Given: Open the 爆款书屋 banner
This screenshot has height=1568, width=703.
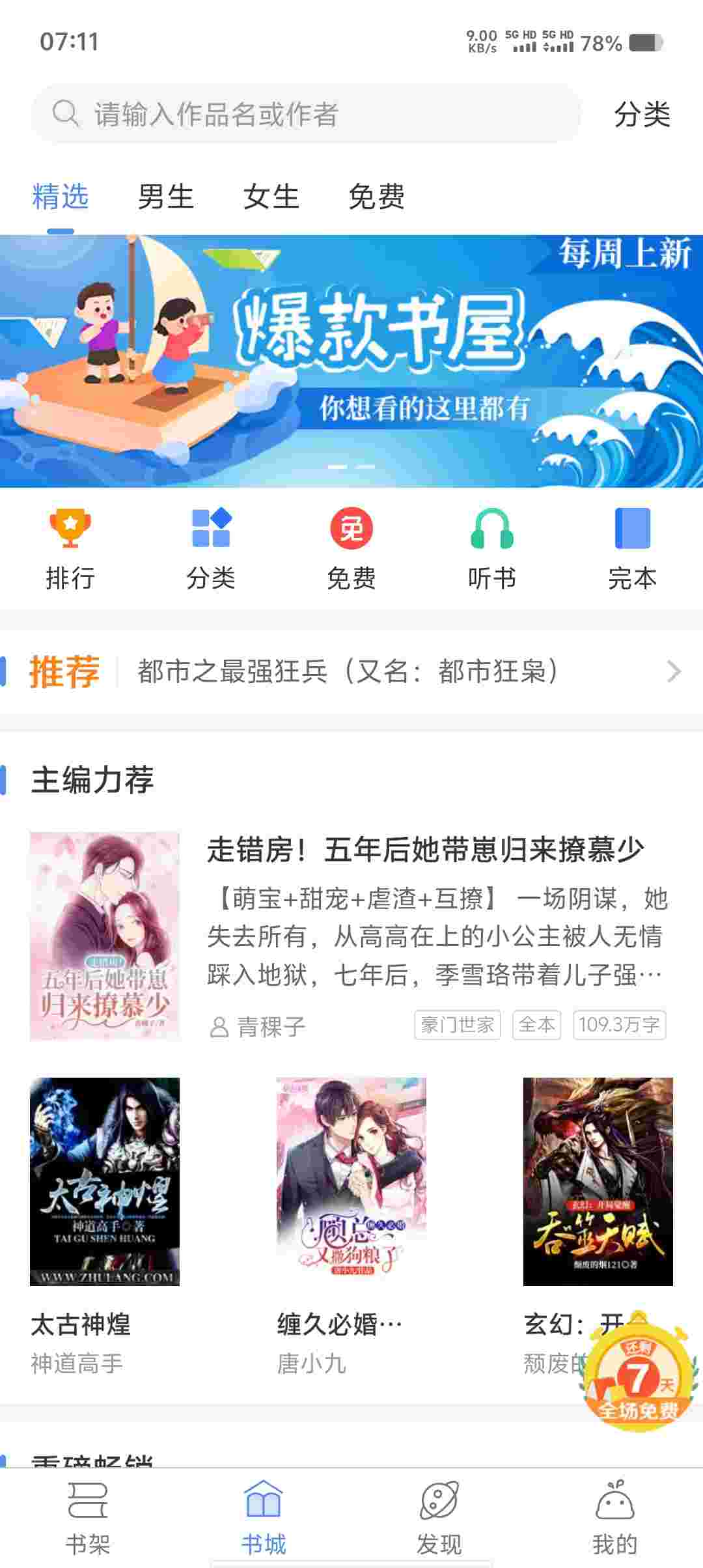Looking at the screenshot, I should point(351,361).
